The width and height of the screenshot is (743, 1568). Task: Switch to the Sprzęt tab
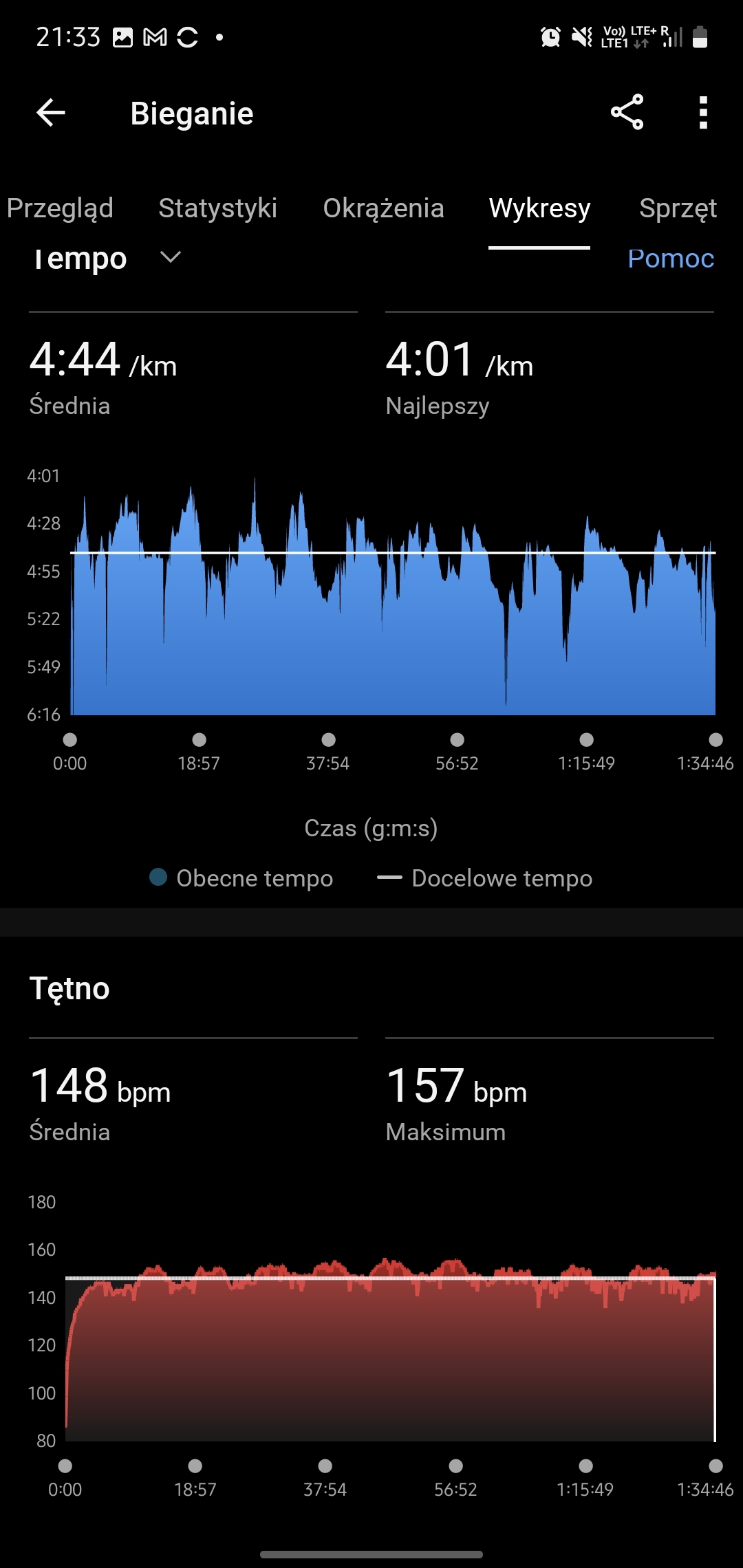point(678,208)
